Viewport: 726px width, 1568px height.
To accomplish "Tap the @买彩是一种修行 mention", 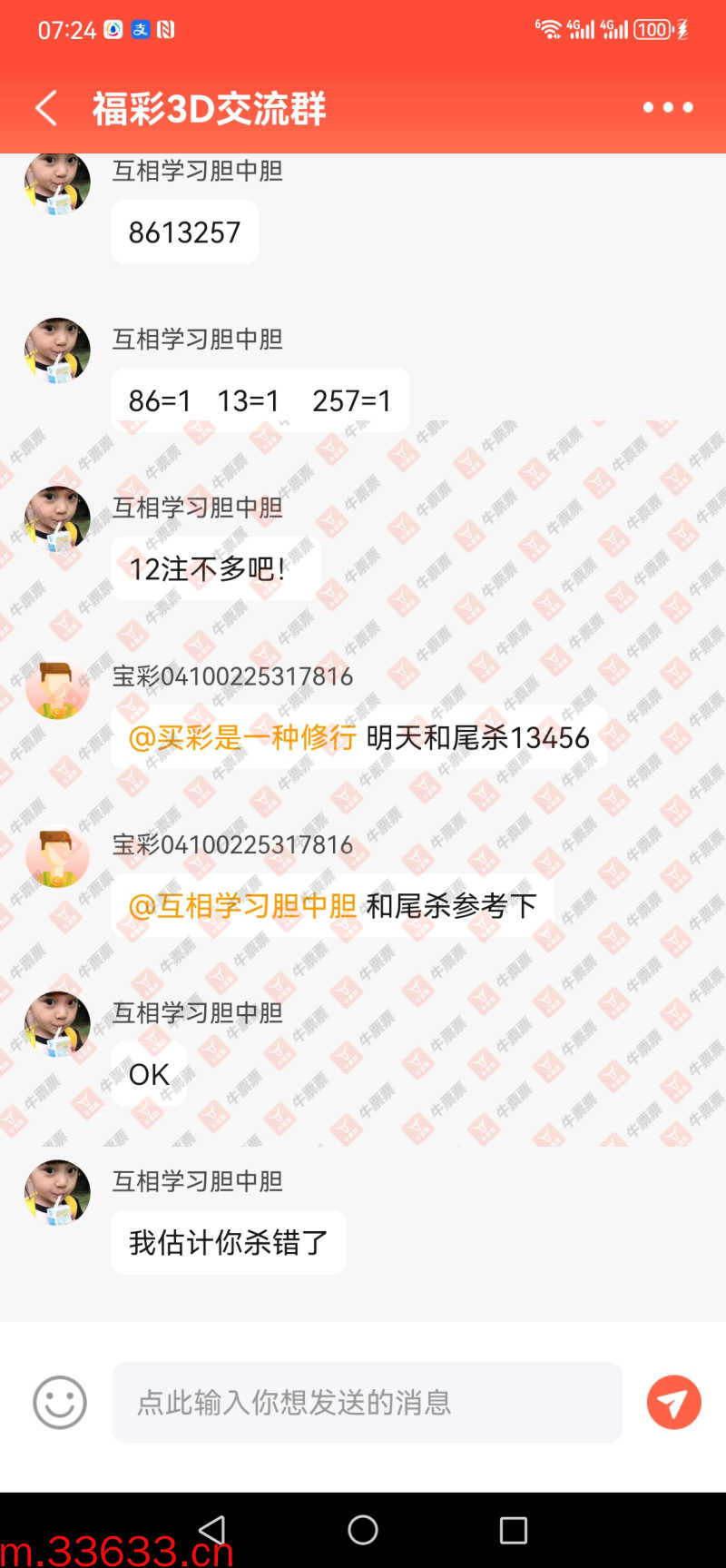I will pos(242,737).
